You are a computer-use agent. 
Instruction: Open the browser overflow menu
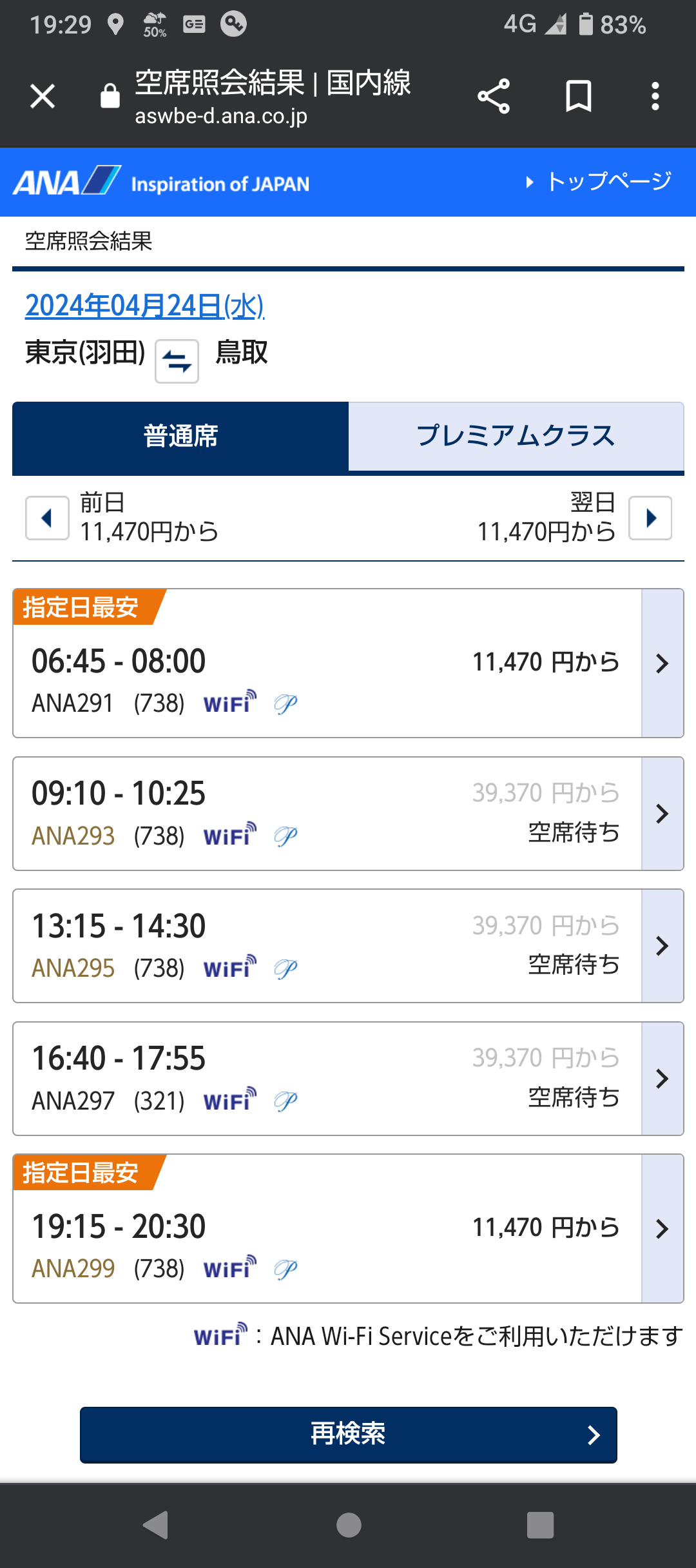(655, 97)
